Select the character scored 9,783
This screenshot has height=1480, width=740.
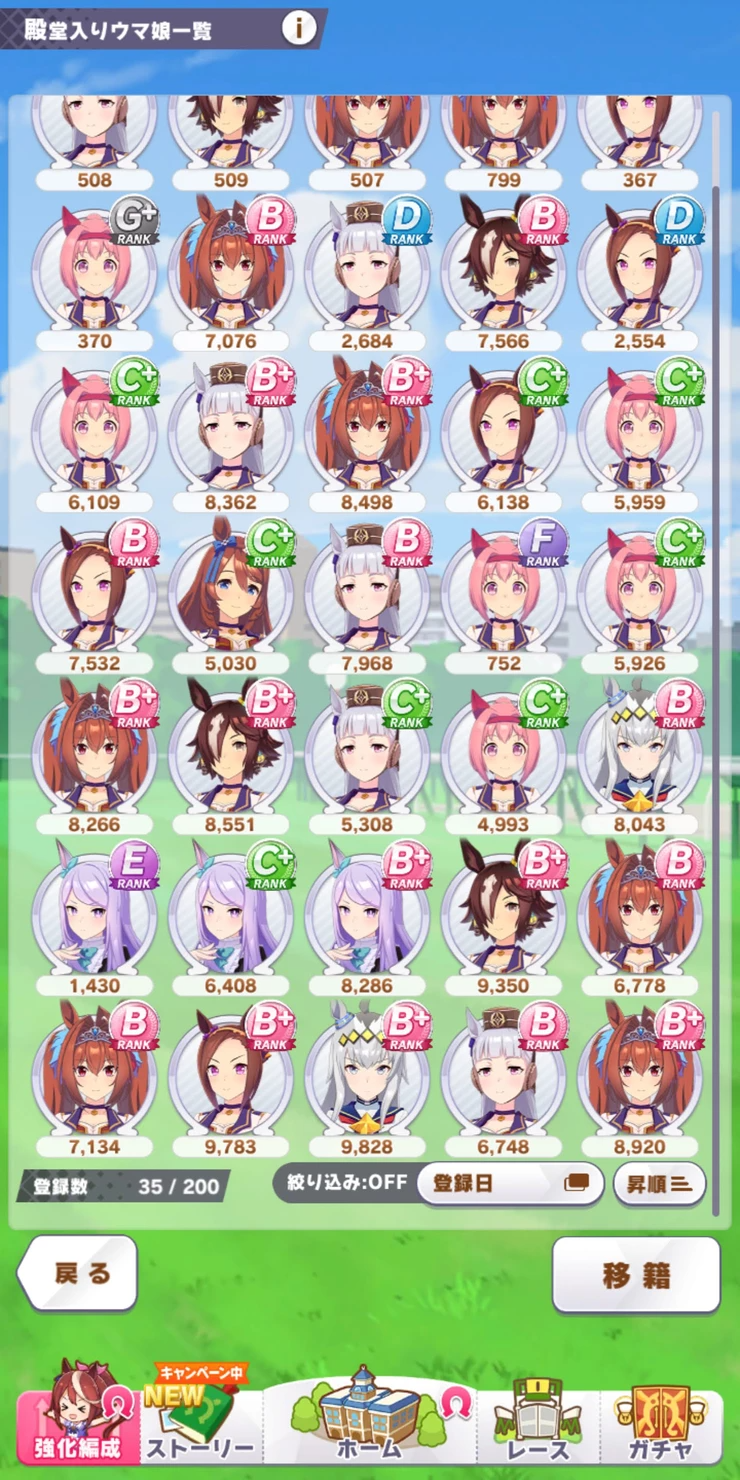pos(231,1070)
